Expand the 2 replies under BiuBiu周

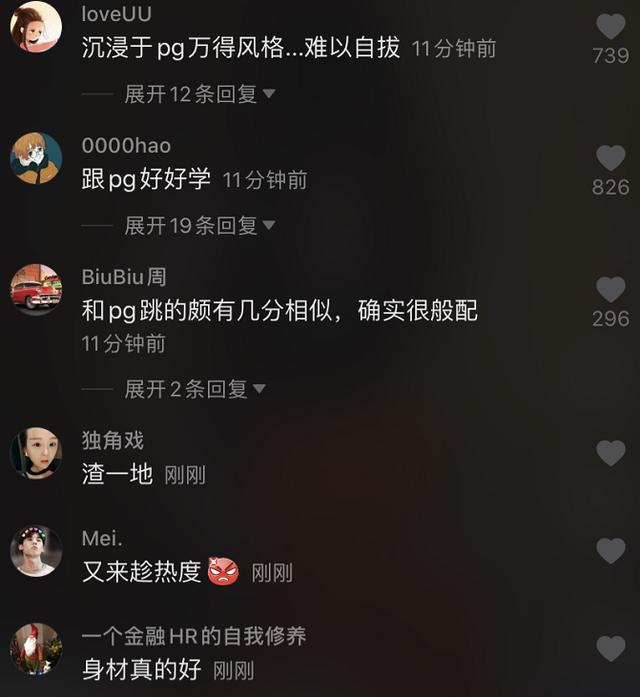(194, 389)
